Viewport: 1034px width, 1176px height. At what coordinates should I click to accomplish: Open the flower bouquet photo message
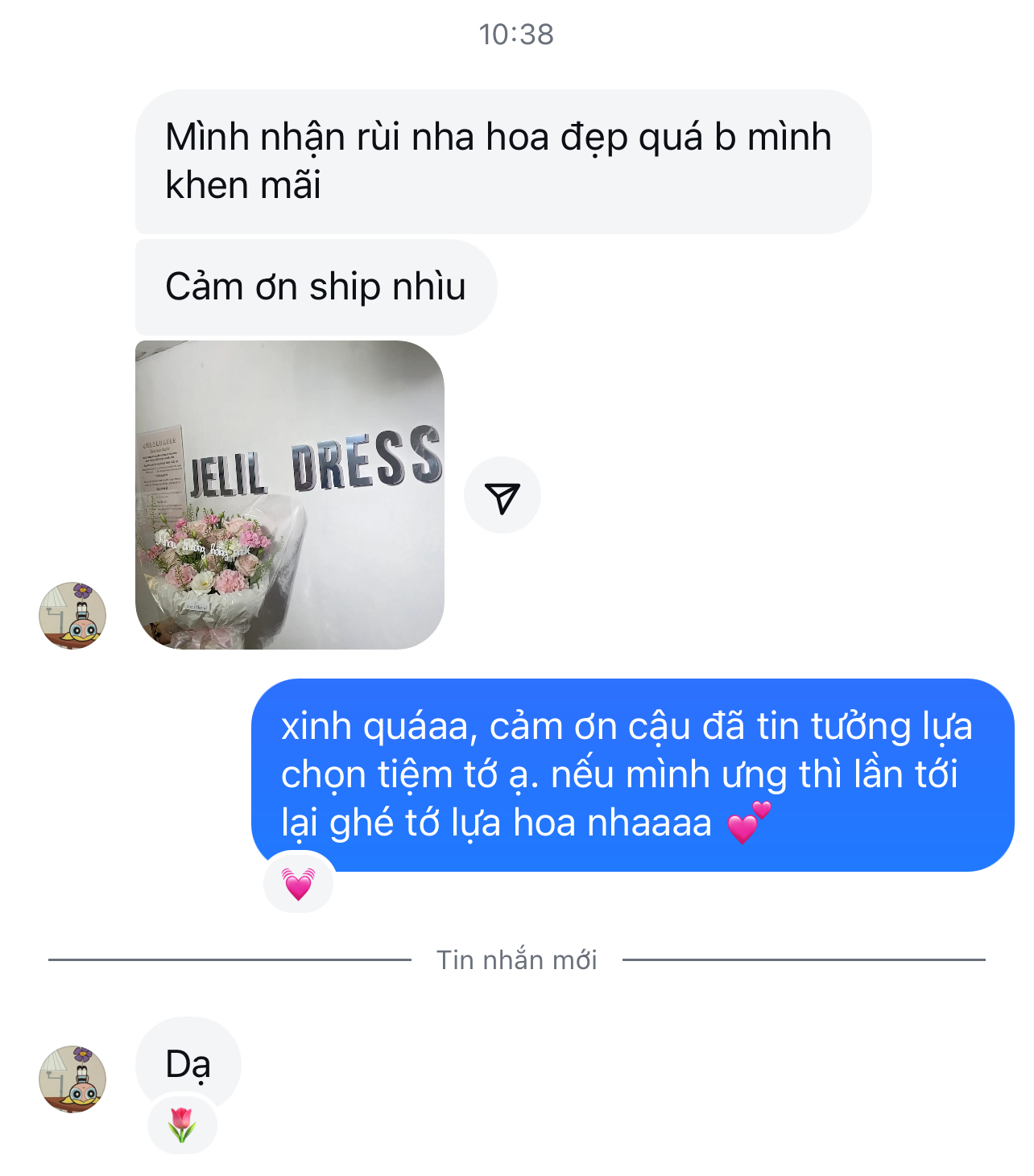pos(290,494)
